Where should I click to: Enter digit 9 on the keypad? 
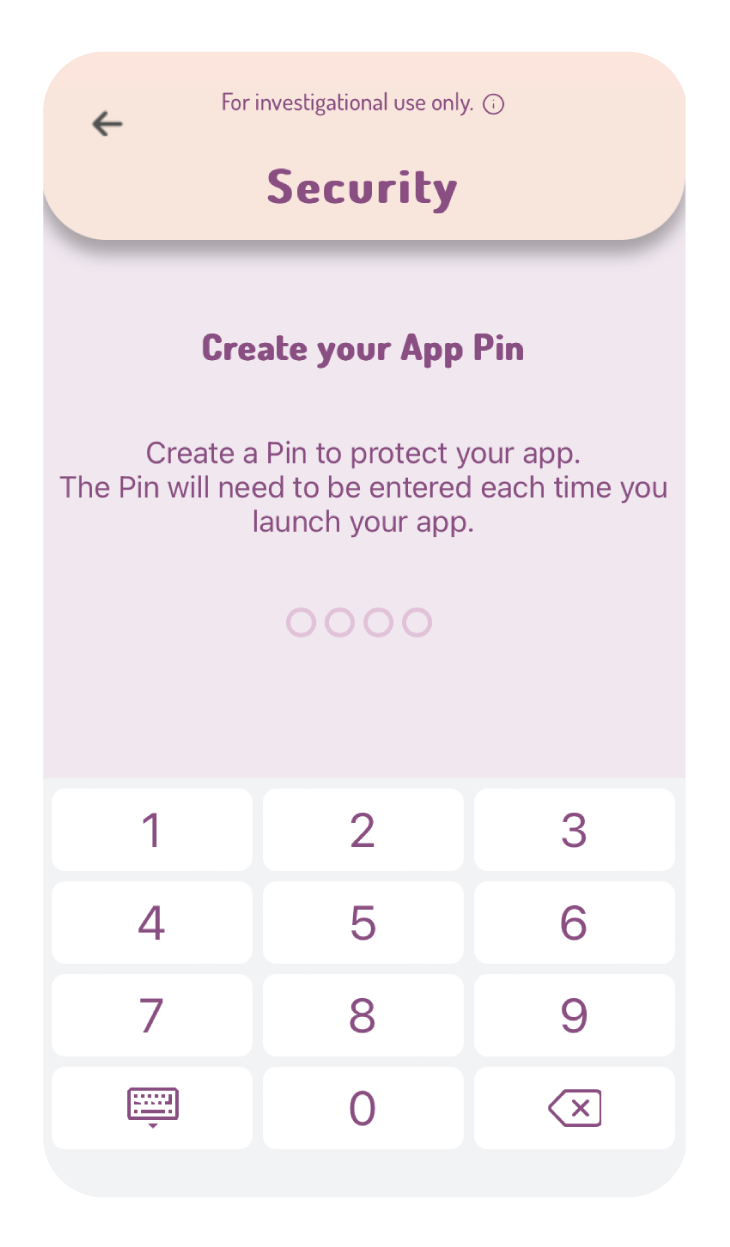tap(574, 1016)
